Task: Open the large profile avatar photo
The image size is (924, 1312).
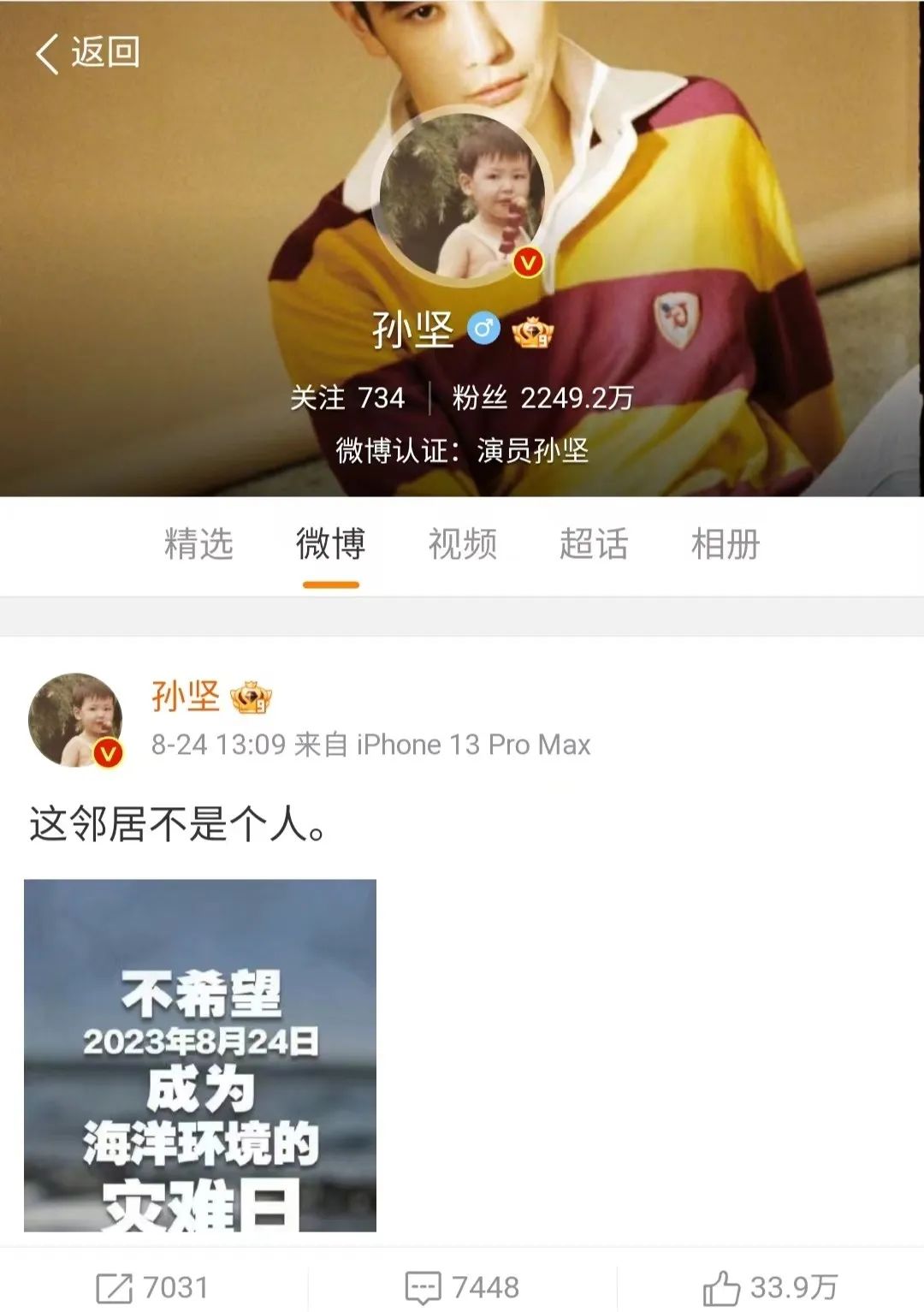Action: point(462,195)
